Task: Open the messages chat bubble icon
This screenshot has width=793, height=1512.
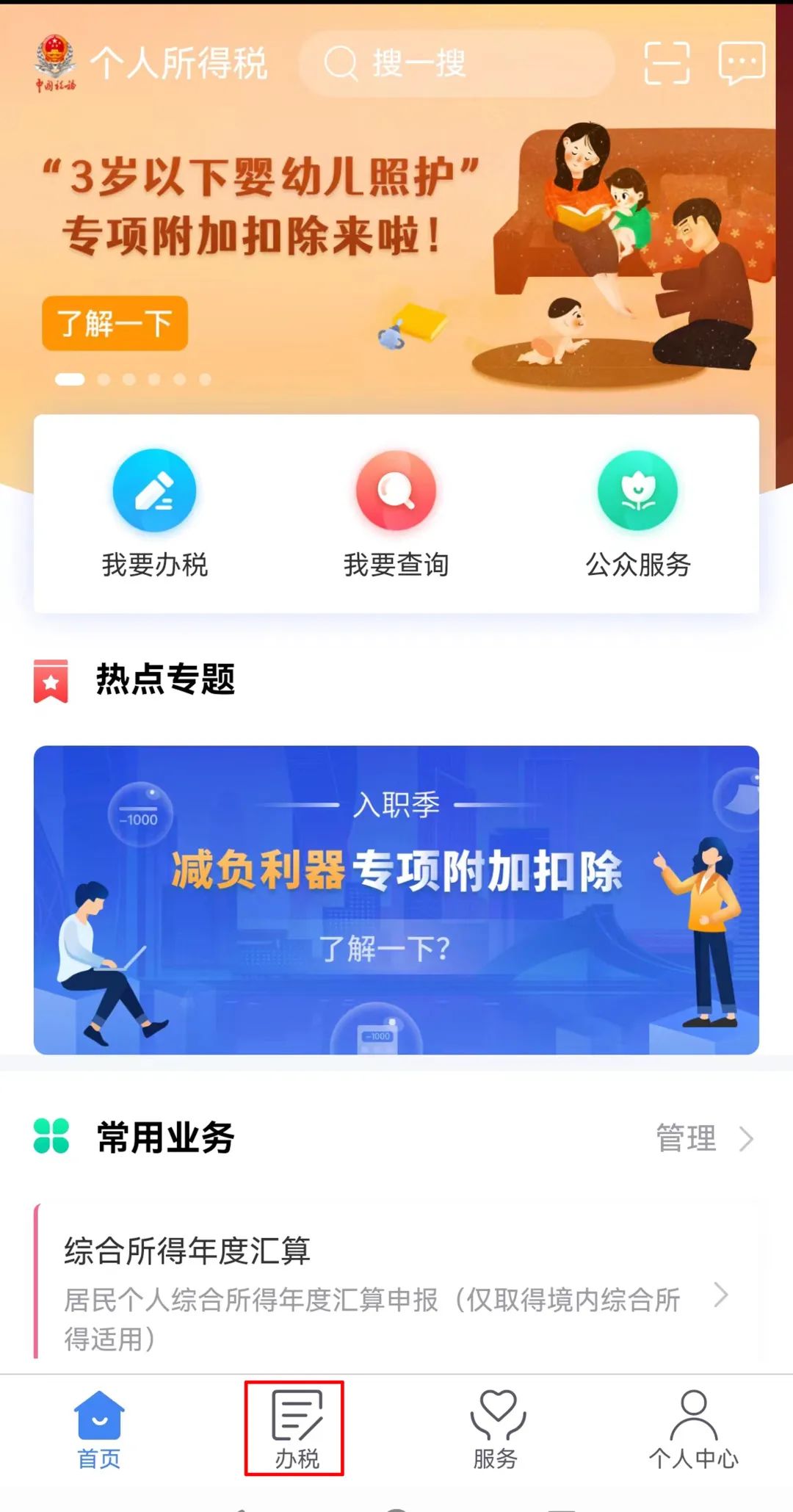Action: click(x=742, y=63)
